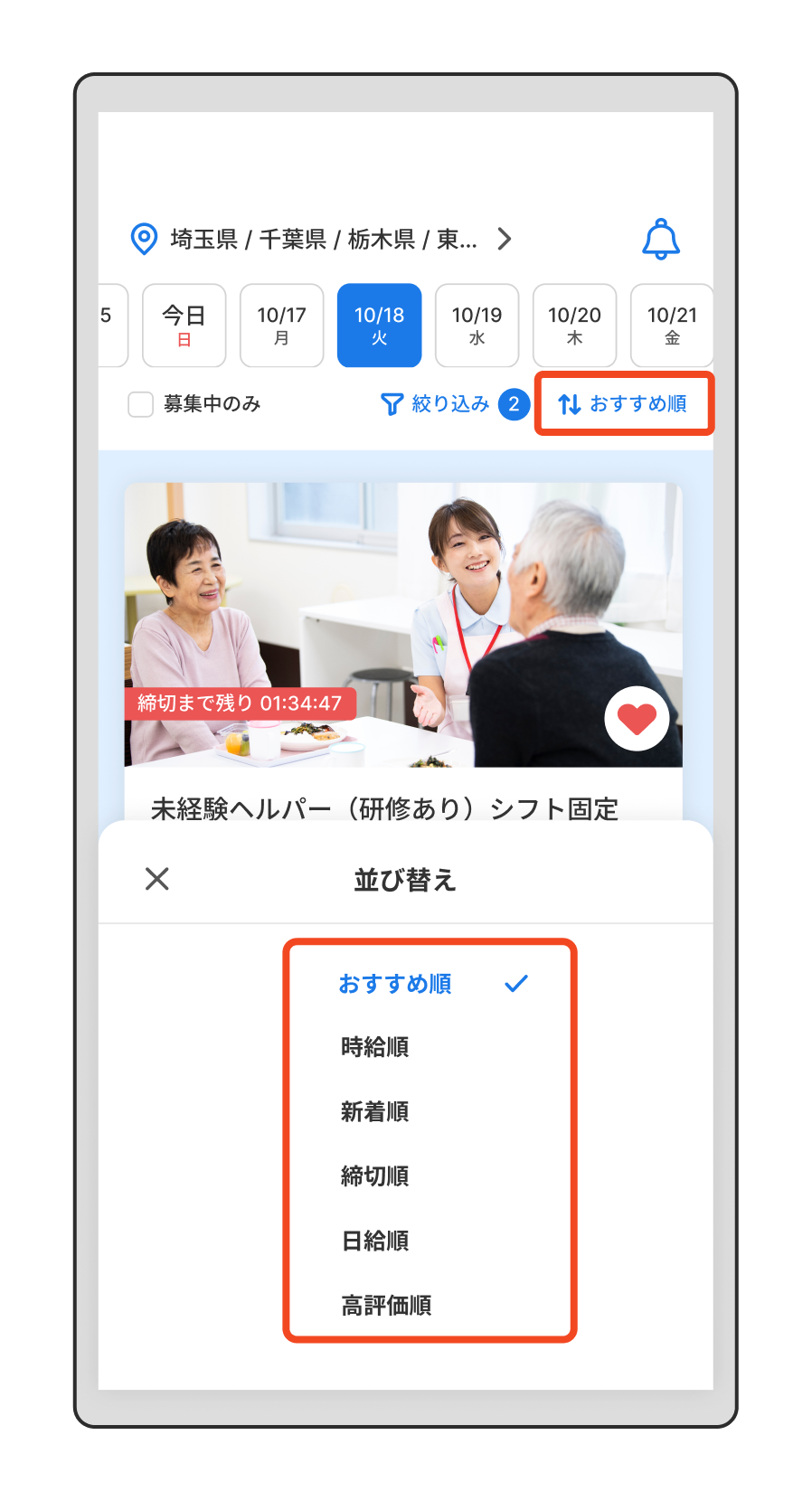Screen dimensions: 812x1501
Task: Select 新着順 from the sort list
Action: pyautogui.click(x=373, y=1112)
